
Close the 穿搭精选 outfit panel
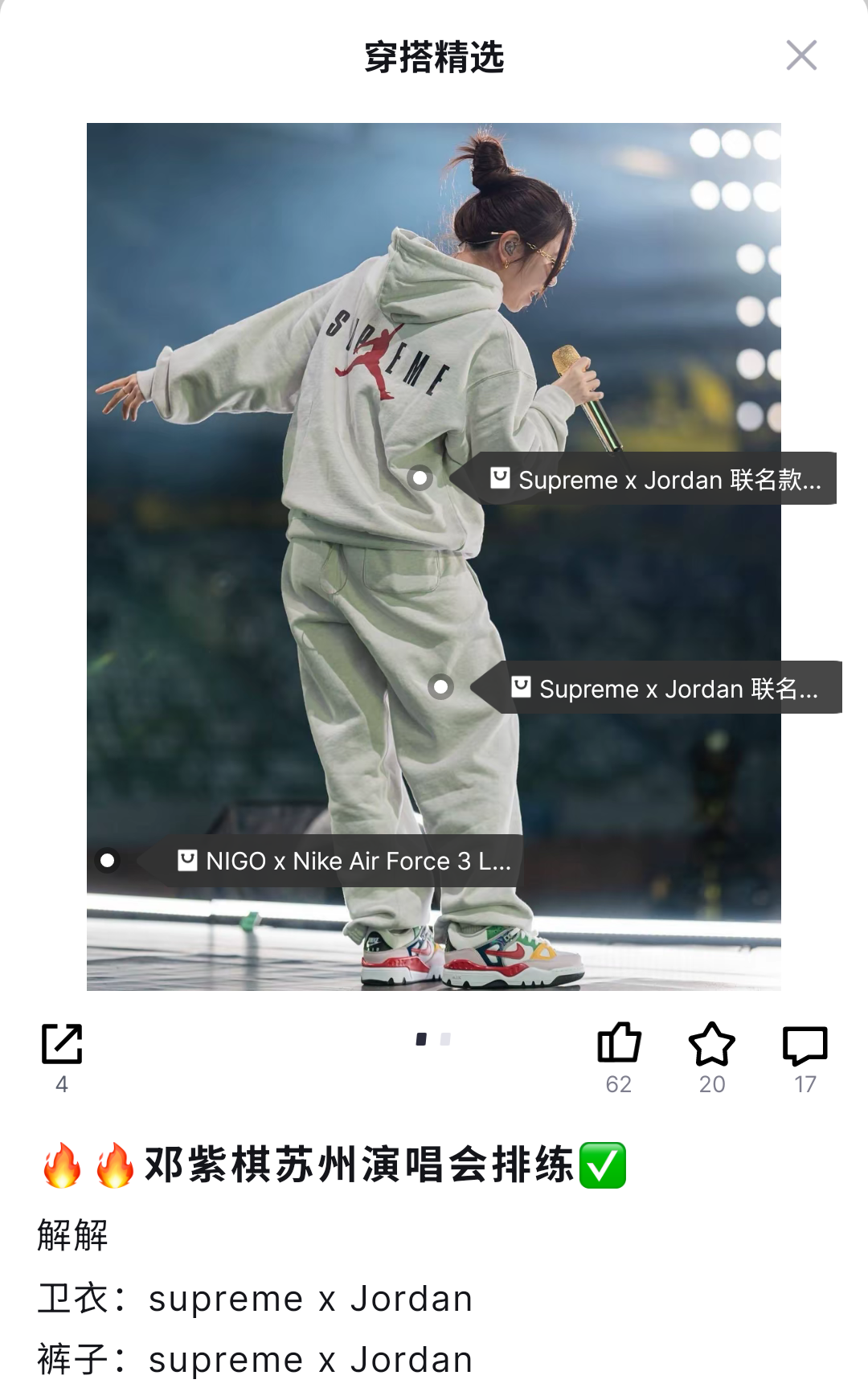[801, 55]
